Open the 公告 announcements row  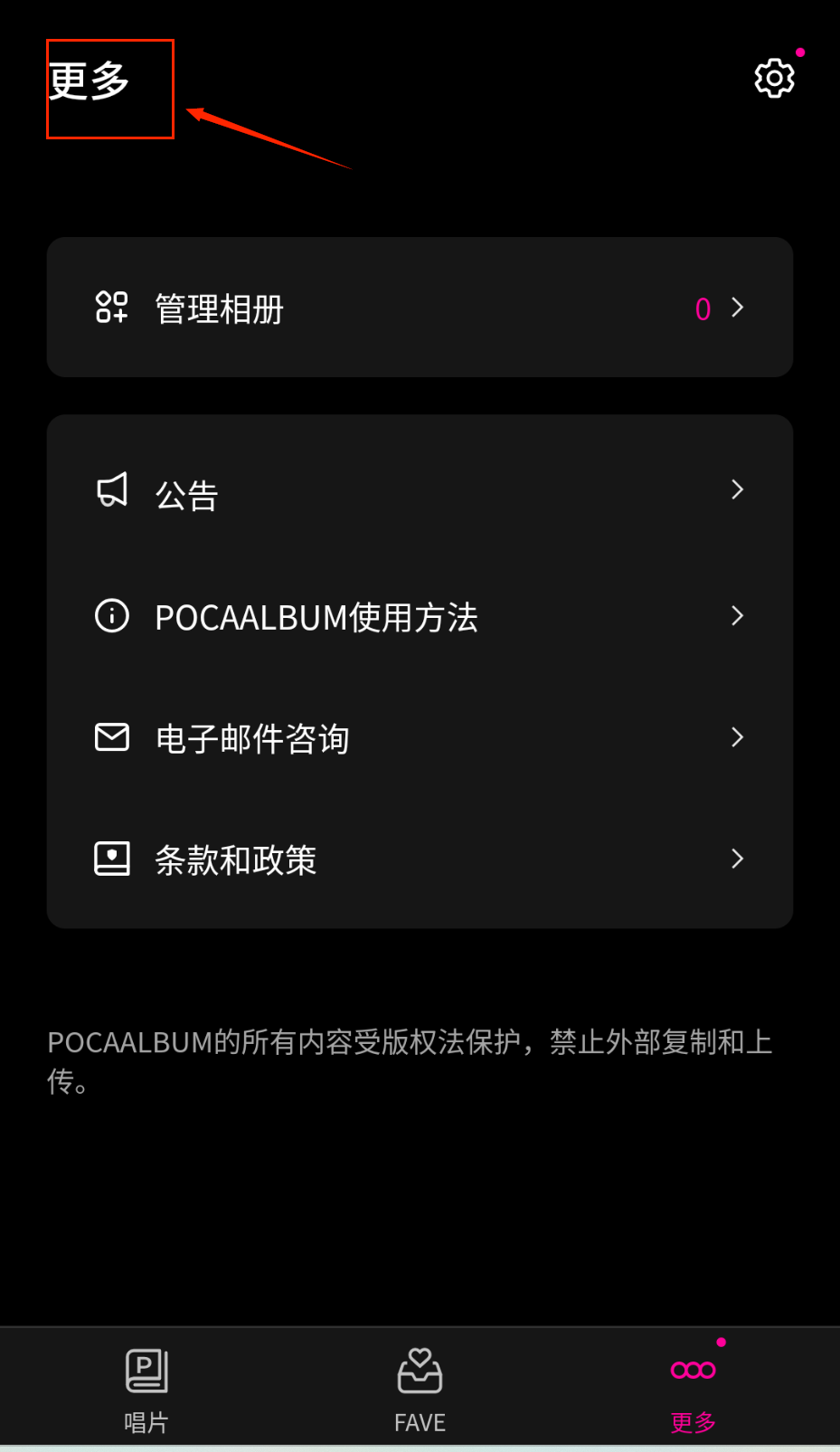pos(420,491)
